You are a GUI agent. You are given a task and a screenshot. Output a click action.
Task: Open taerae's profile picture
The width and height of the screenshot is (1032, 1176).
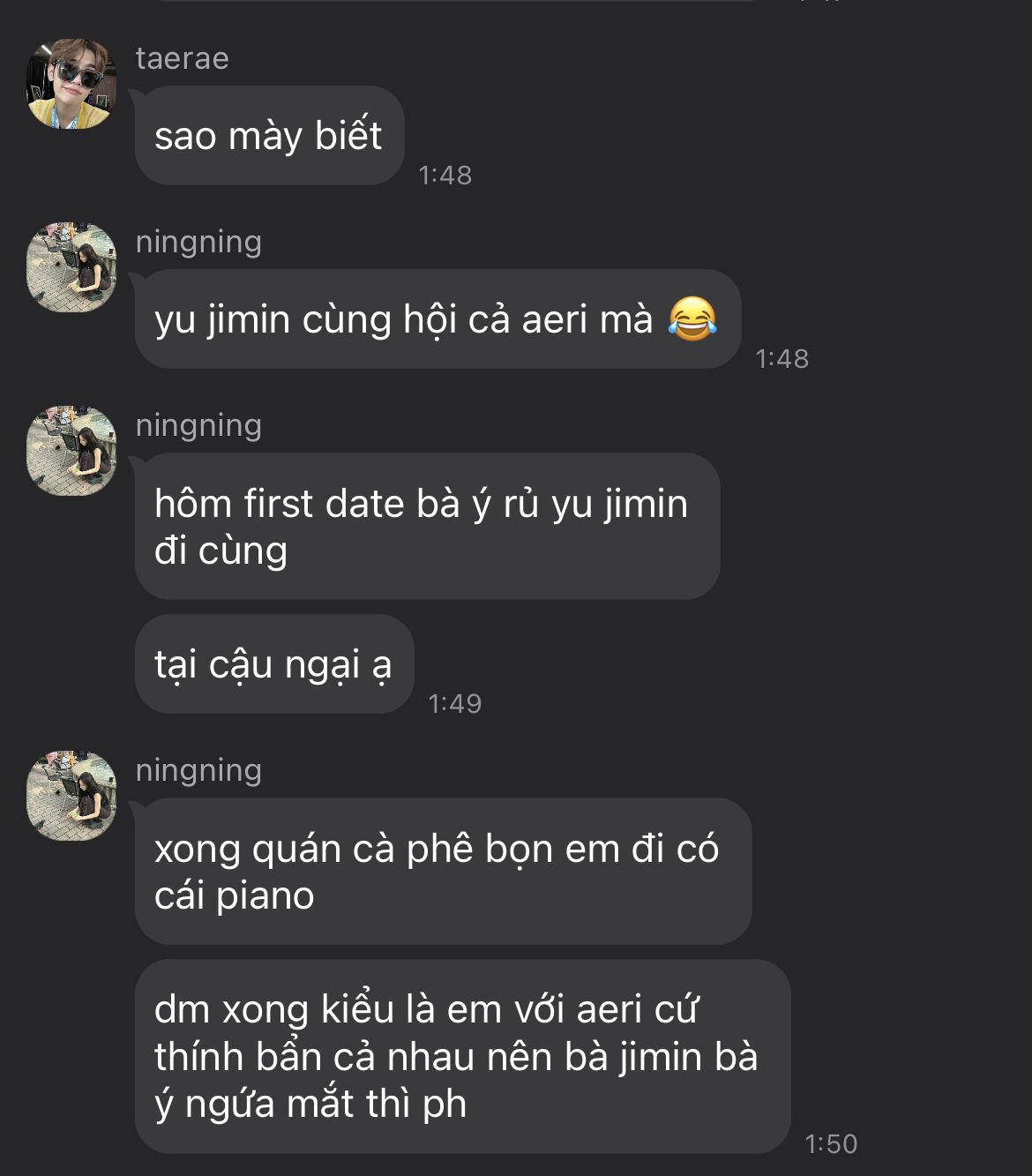tap(71, 84)
